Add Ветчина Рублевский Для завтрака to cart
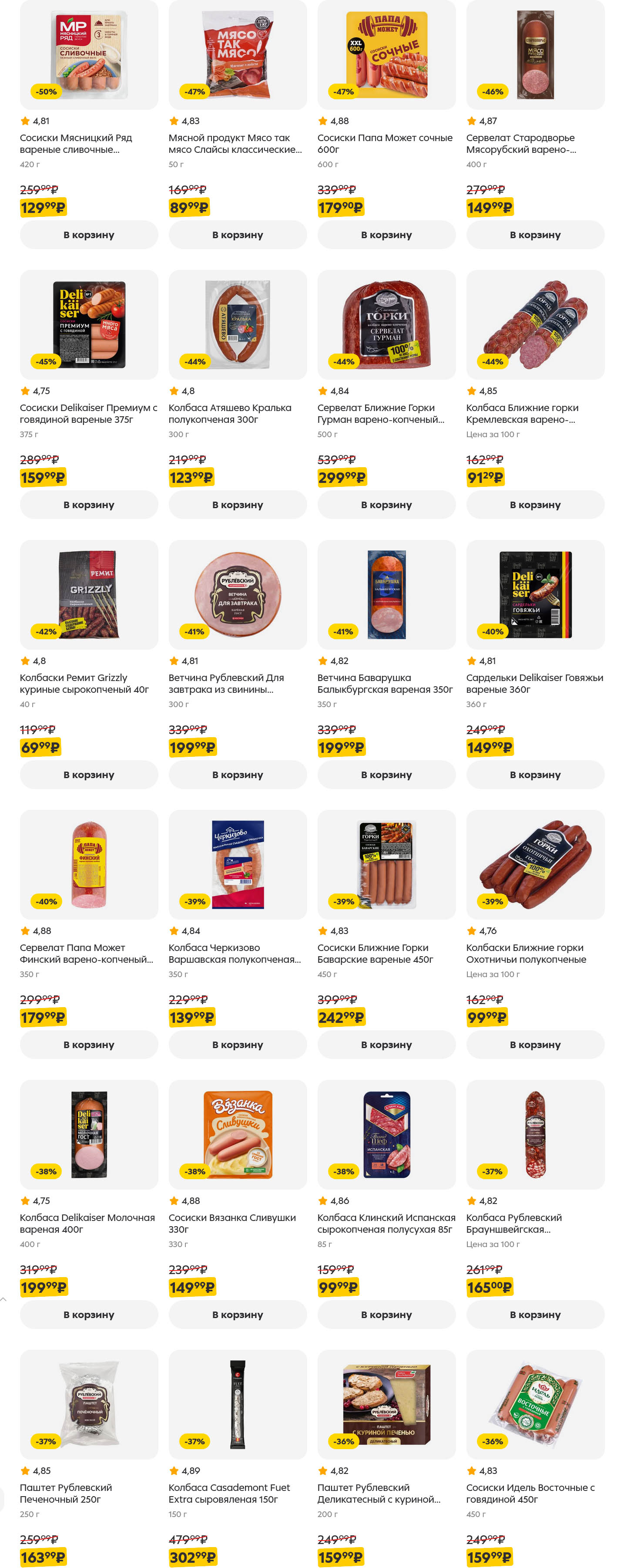Image resolution: width=624 pixels, height=1568 pixels. [237, 774]
